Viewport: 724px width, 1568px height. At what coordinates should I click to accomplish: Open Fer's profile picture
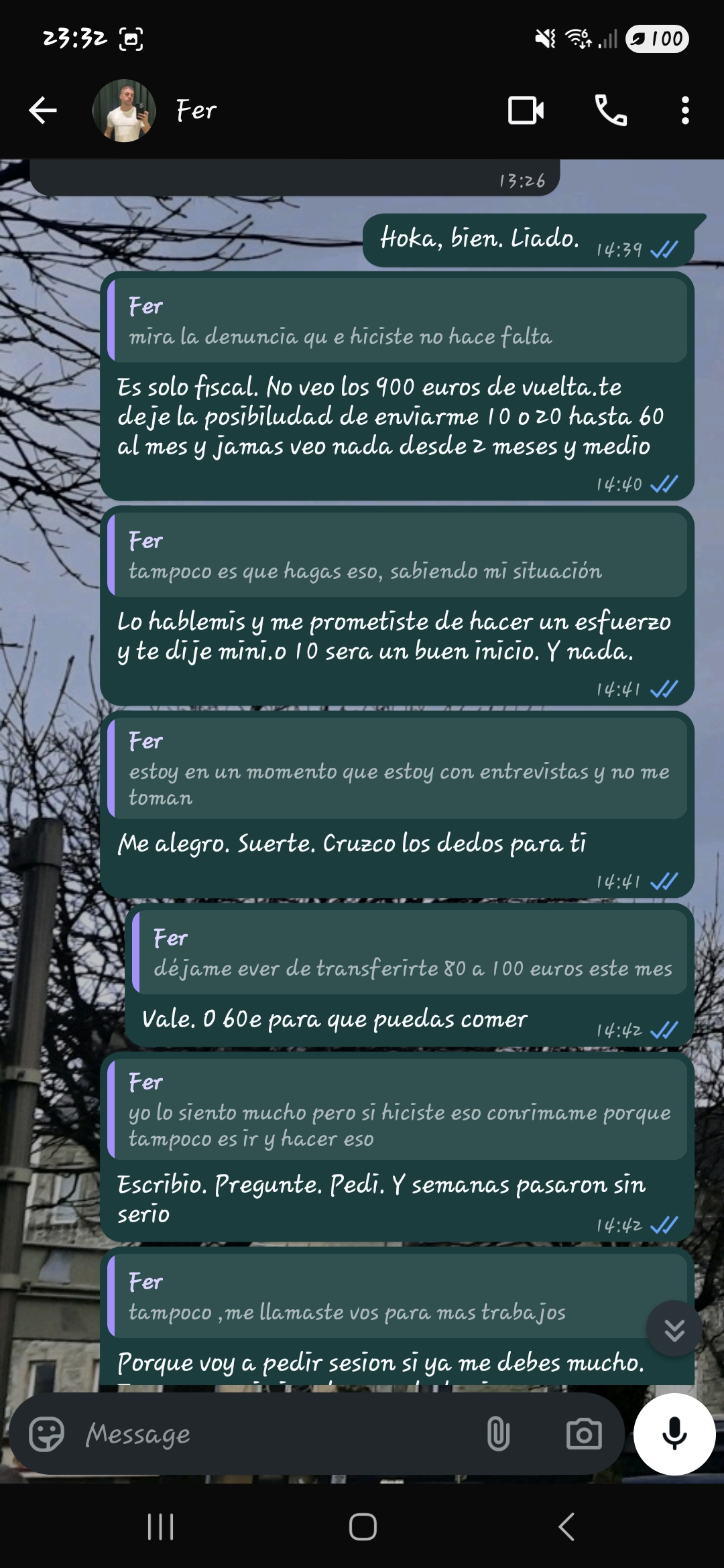coord(124,111)
